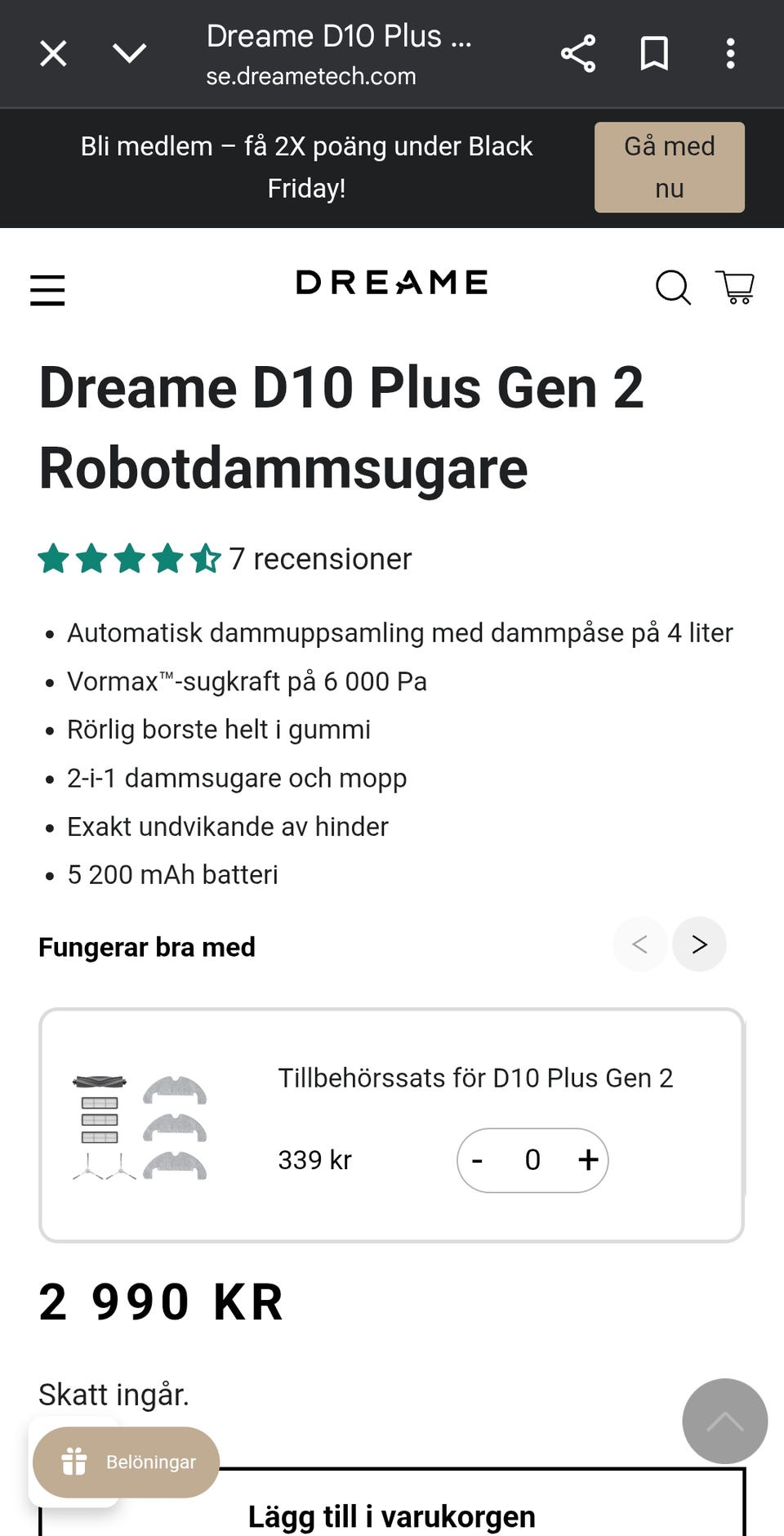Viewport: 784px width, 1536px height.
Task: Tap the Rewards gift icon
Action: click(74, 1462)
